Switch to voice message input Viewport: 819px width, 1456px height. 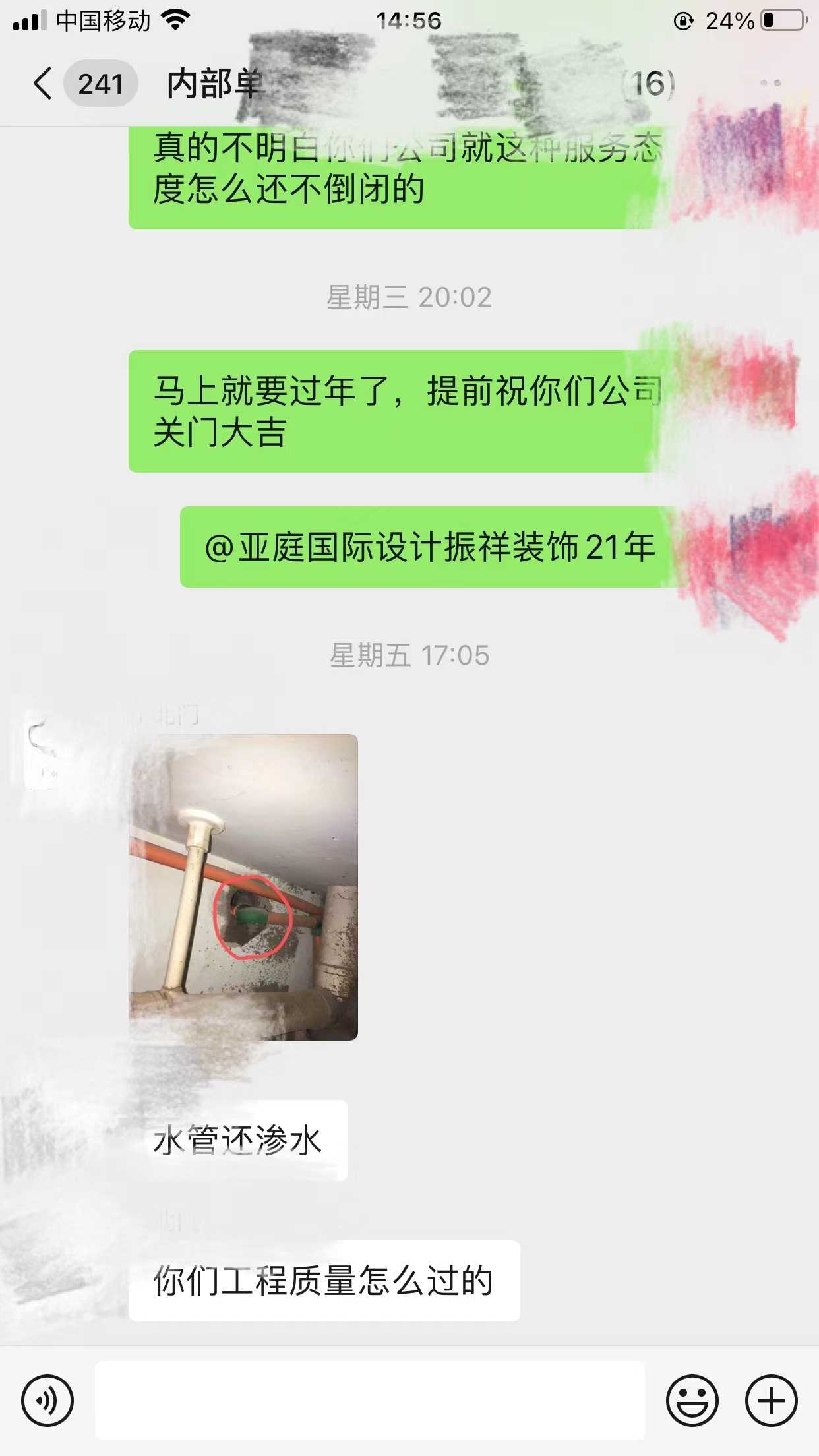[47, 1400]
